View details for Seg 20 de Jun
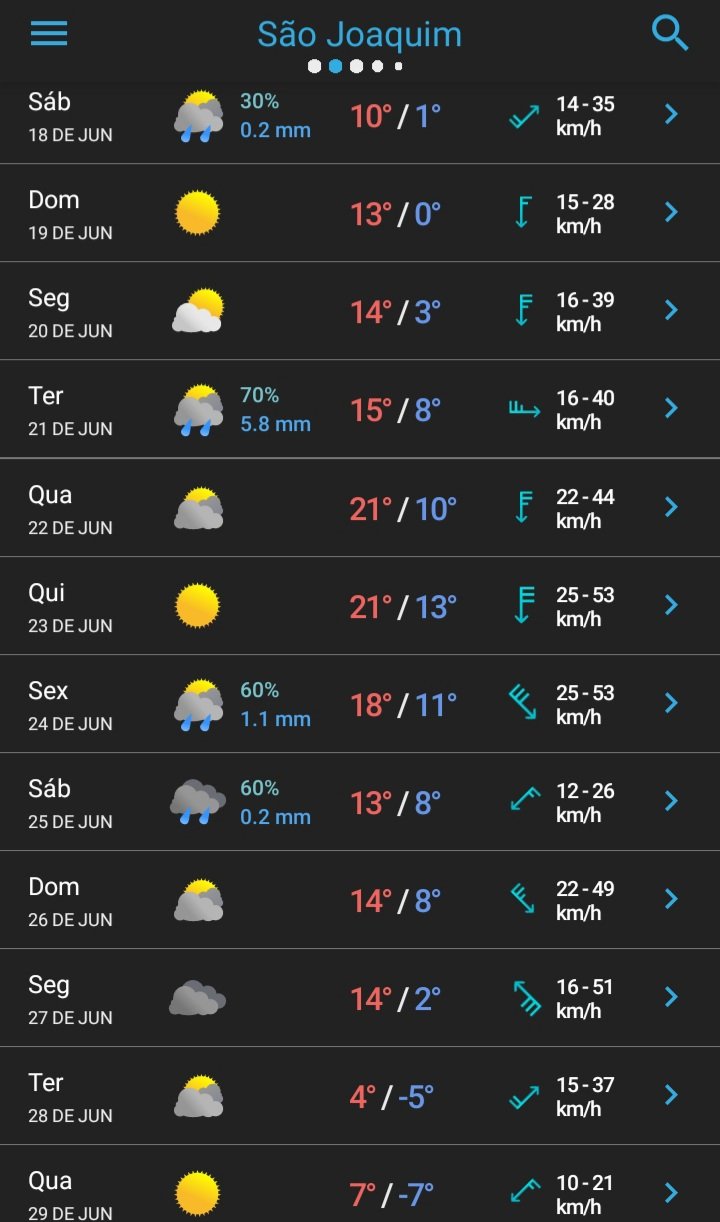Viewport: 720px width, 1222px height. pyautogui.click(x=360, y=311)
